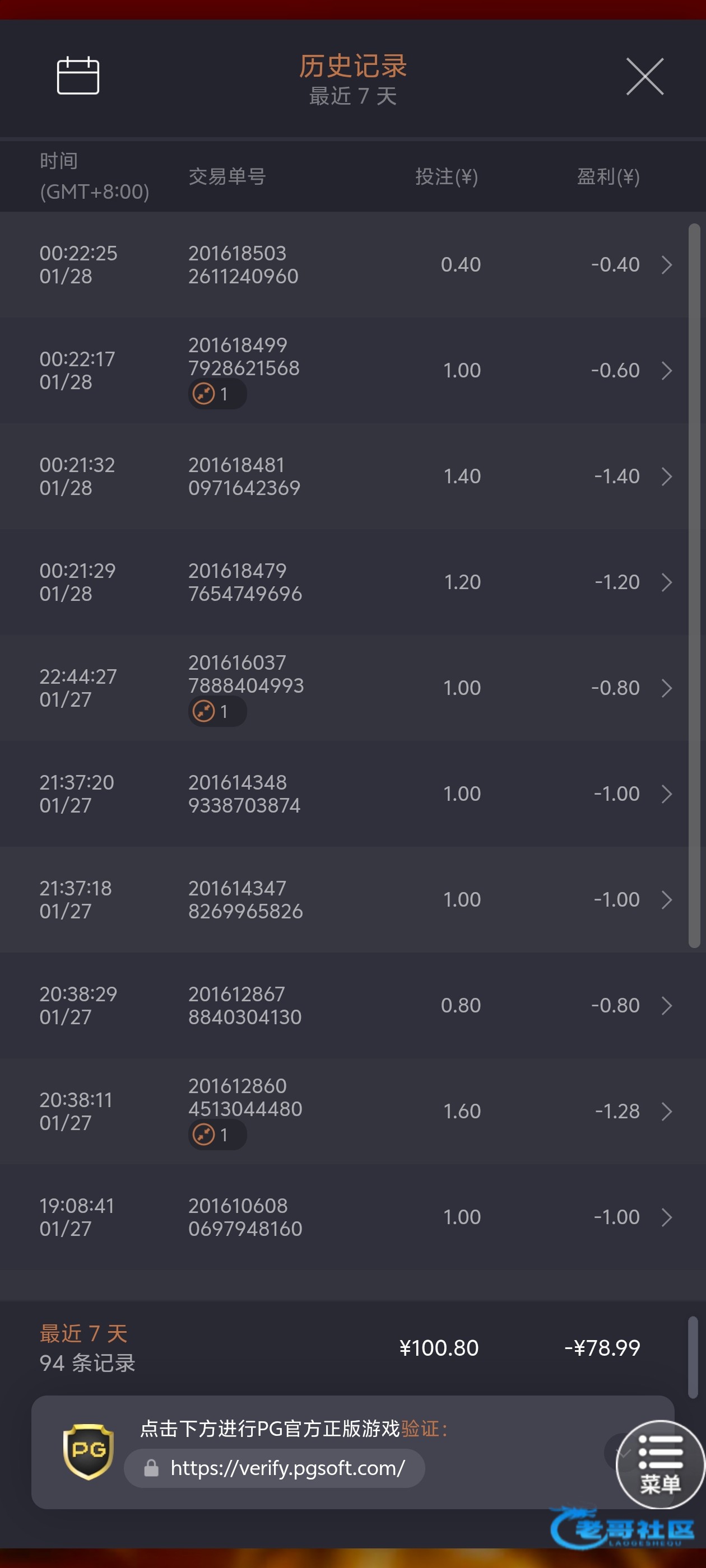
Task: Close the history records panel
Action: tap(644, 77)
